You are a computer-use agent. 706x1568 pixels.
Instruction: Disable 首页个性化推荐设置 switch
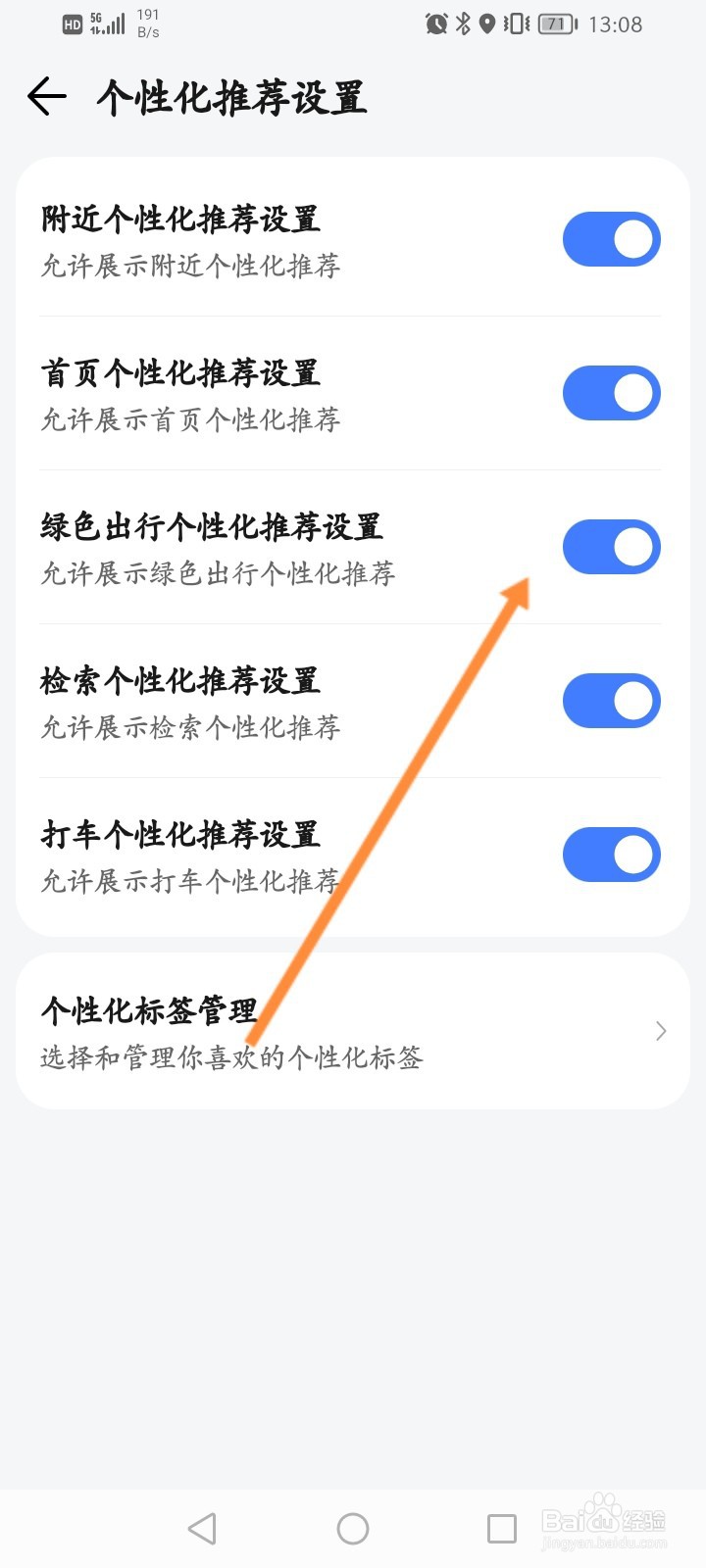(x=611, y=392)
